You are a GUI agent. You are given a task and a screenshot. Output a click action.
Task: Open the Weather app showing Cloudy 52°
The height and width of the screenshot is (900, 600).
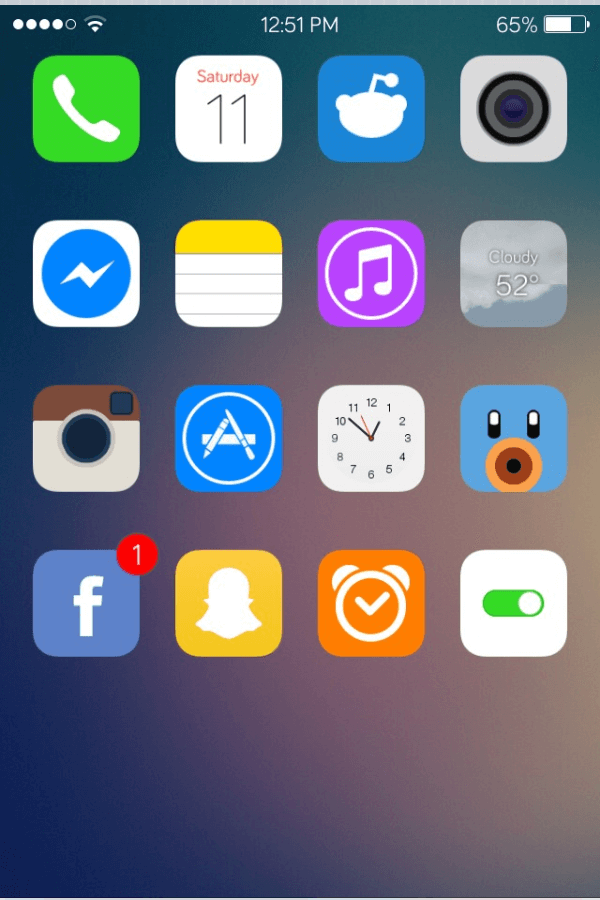[513, 274]
